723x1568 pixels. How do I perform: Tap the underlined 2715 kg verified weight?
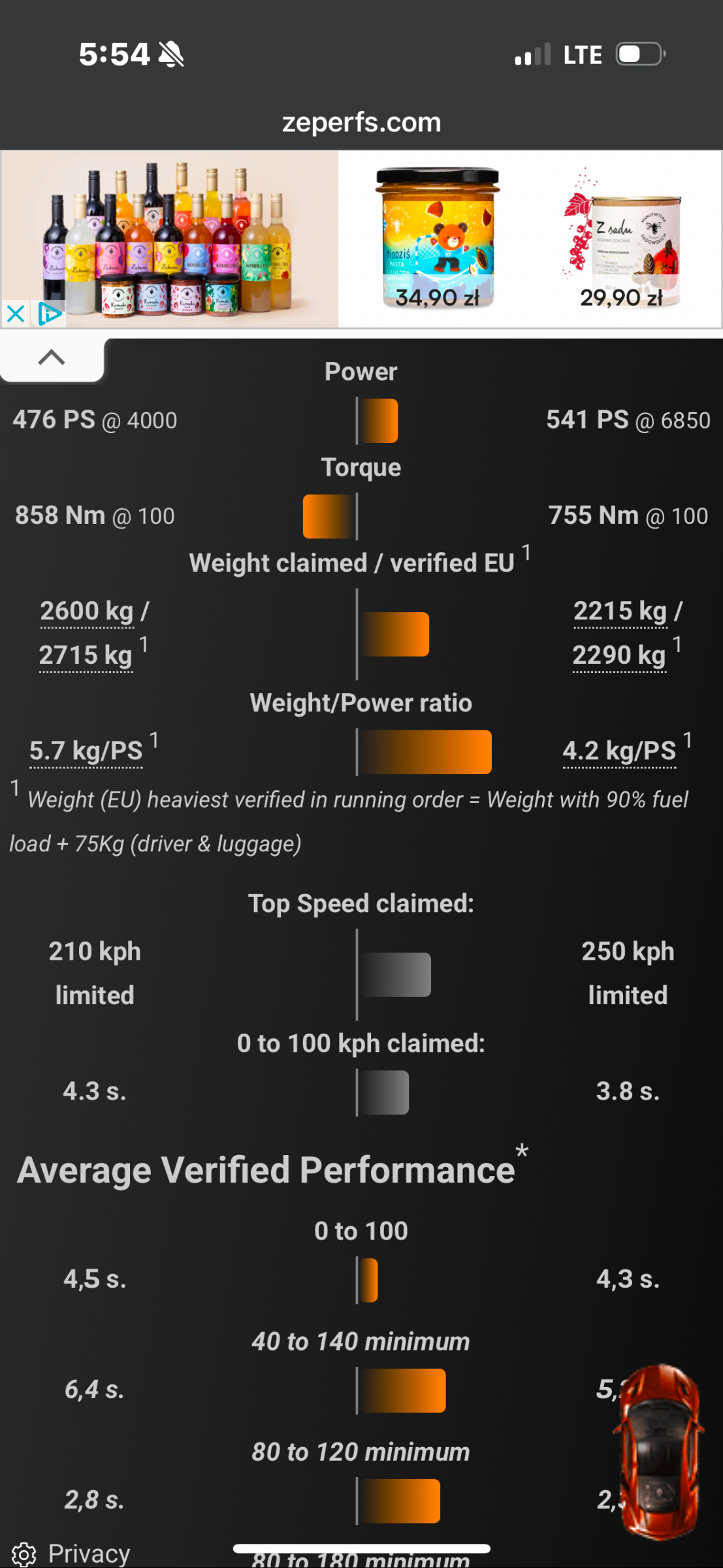pyautogui.click(x=86, y=655)
